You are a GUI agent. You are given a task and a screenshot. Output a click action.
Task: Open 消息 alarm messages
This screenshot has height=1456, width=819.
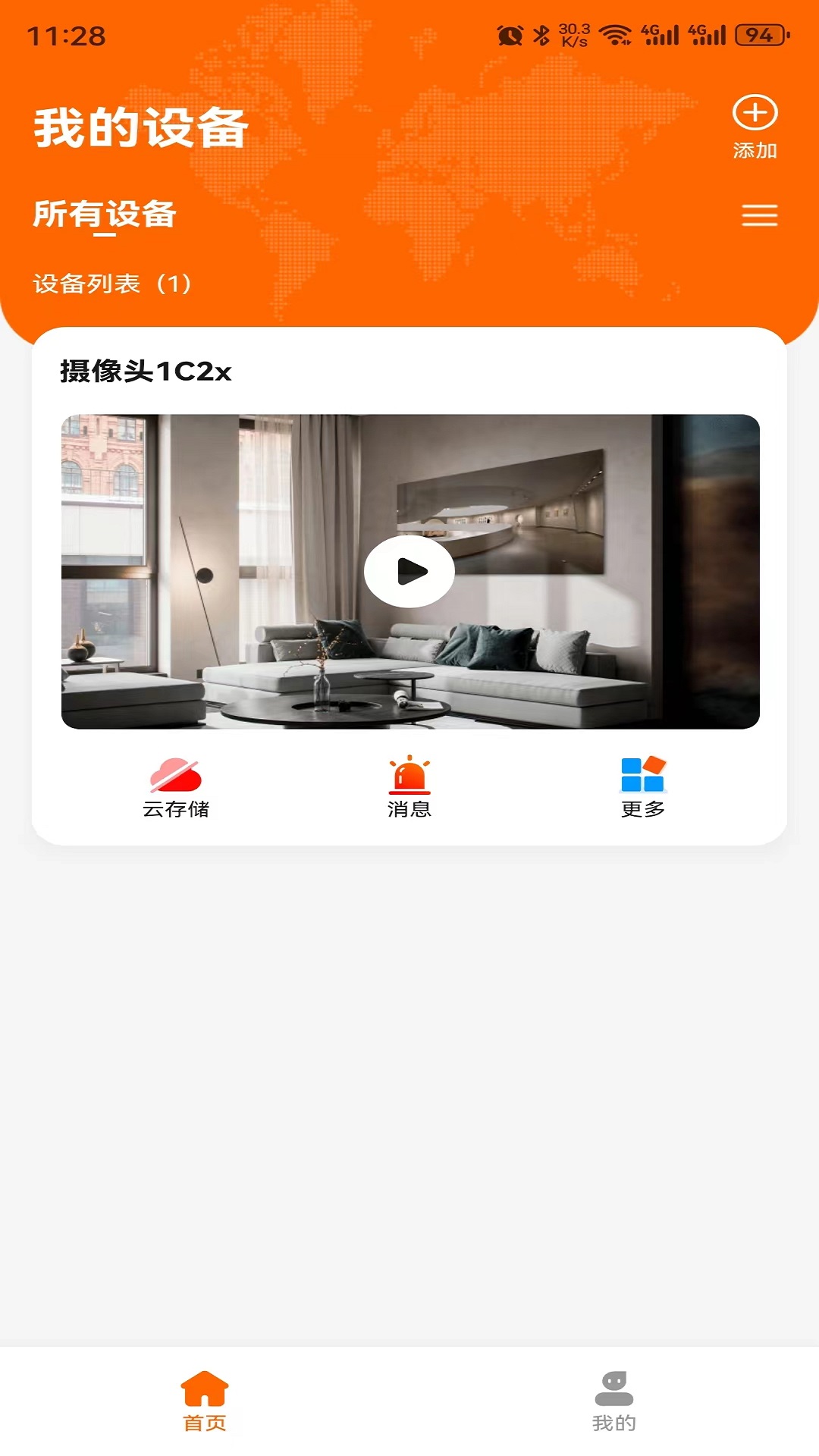409,787
